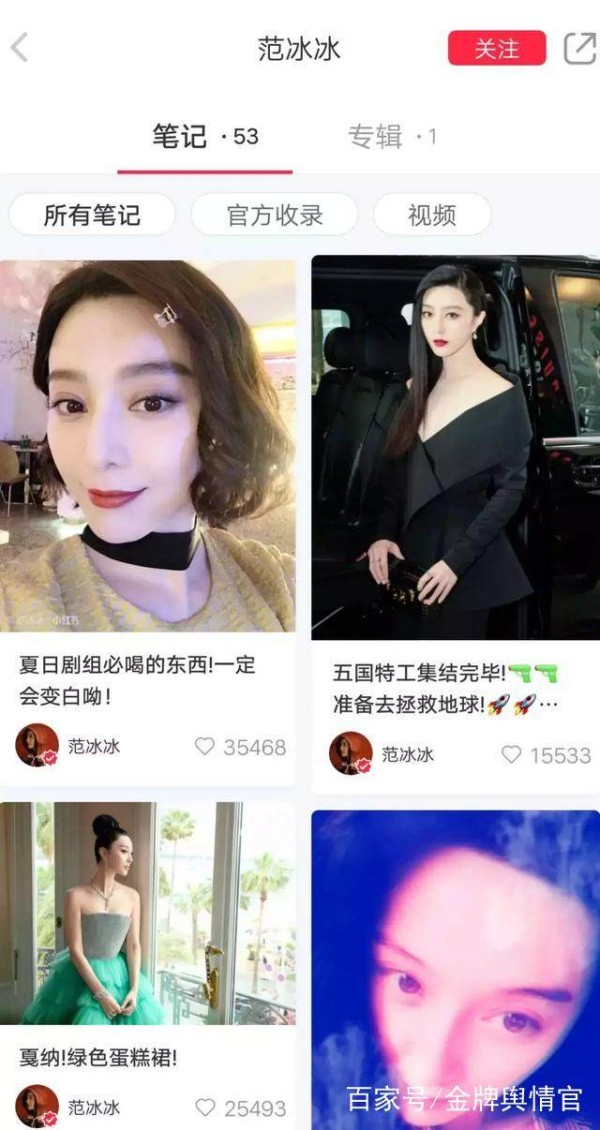600x1130 pixels.
Task: Go back using the top-left arrow
Action: click(19, 48)
